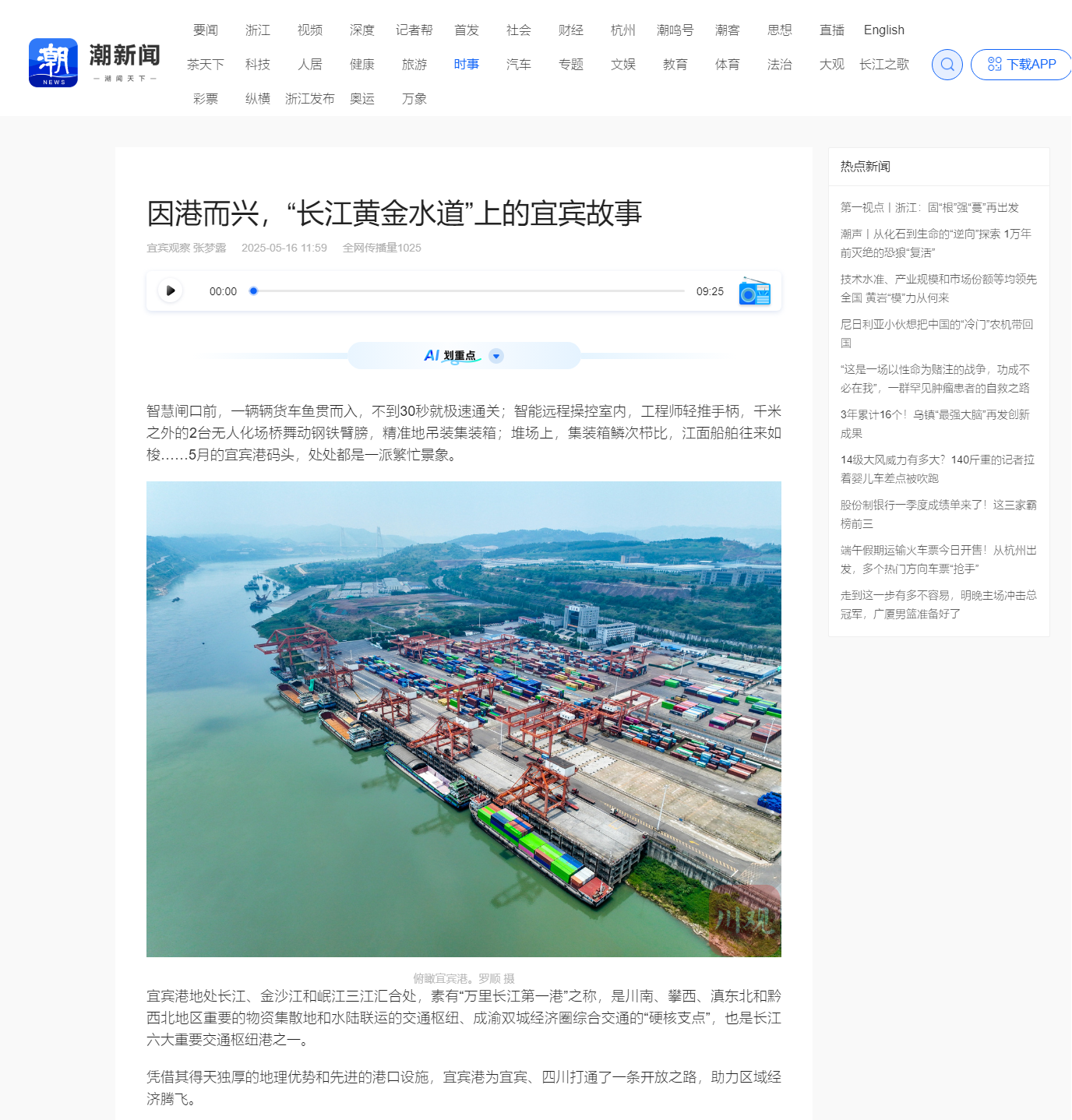
Task: Open the 浙江 channel
Action: (x=258, y=30)
